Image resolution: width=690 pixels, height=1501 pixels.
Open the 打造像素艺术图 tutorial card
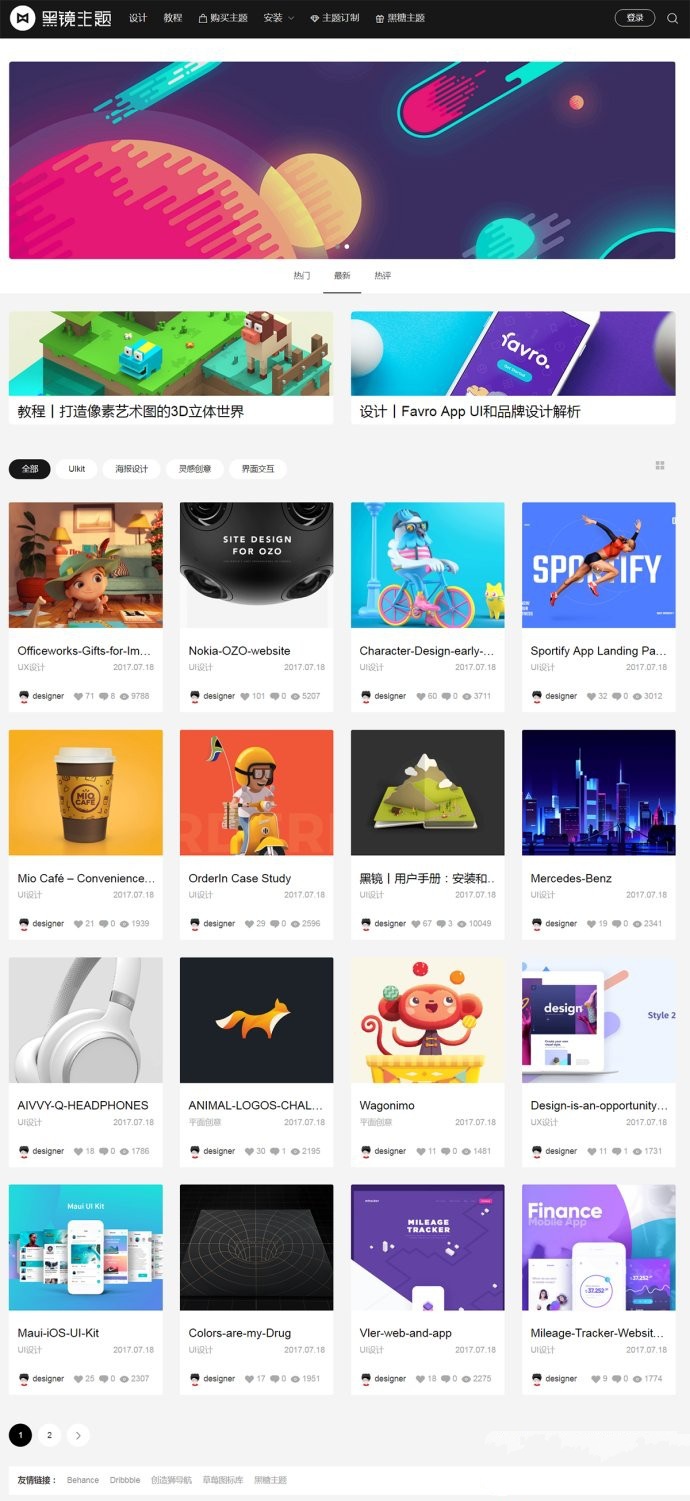(171, 367)
